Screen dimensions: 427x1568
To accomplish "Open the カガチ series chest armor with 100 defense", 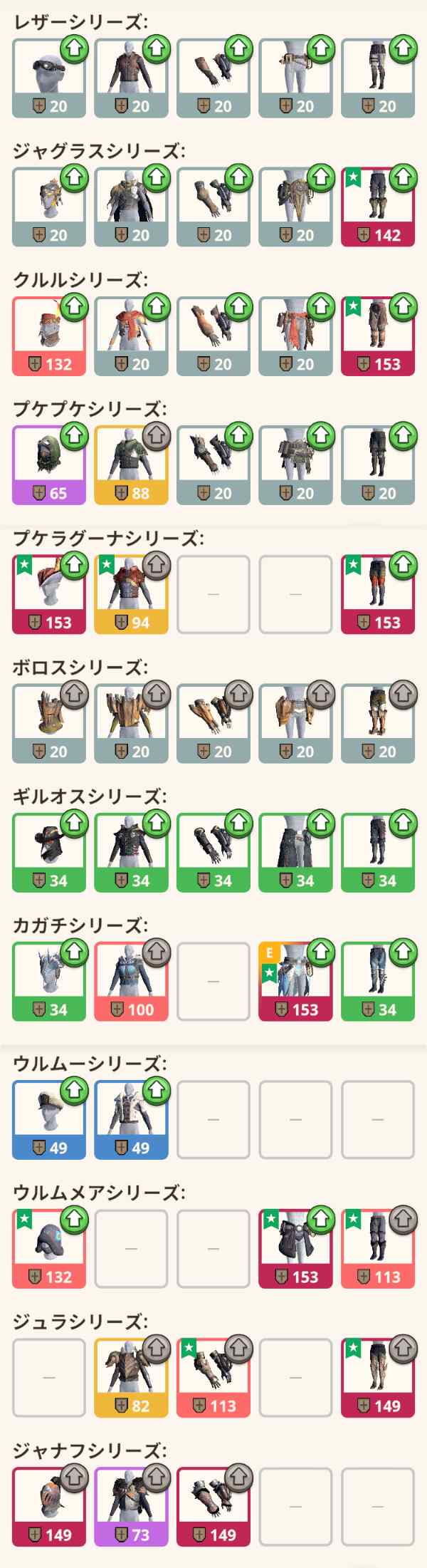I will point(131,982).
